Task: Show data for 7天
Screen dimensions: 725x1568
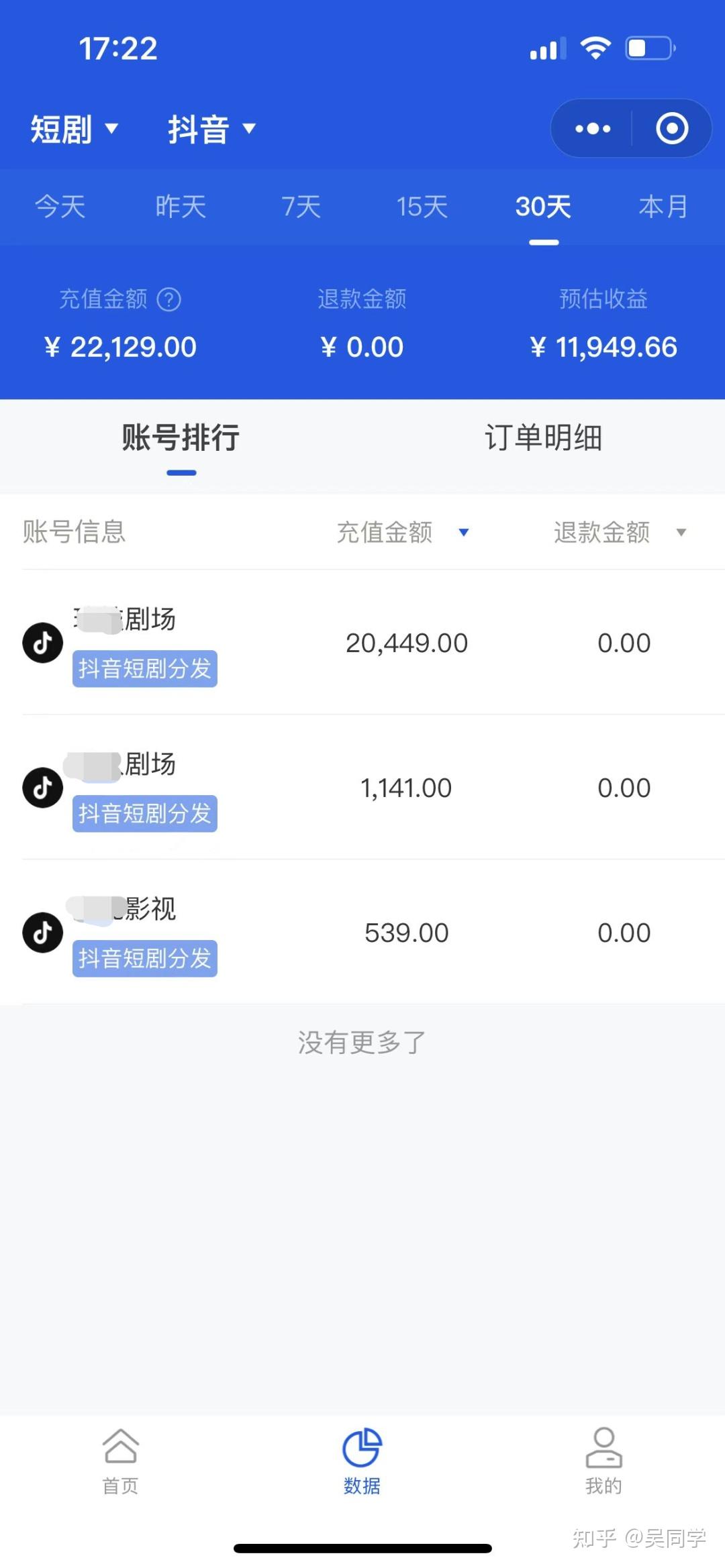Action: pyautogui.click(x=301, y=206)
